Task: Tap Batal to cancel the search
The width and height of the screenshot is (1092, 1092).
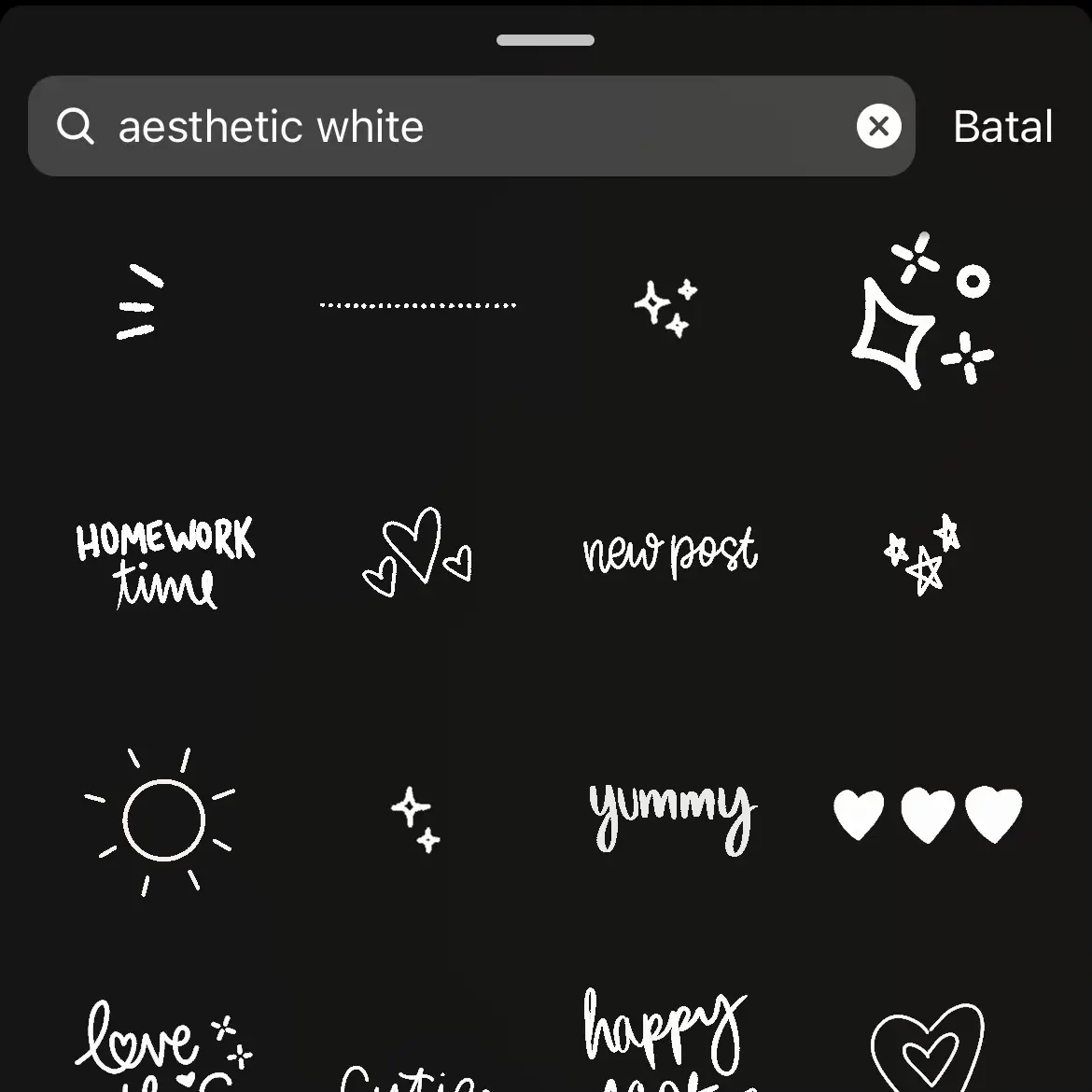Action: (1002, 127)
